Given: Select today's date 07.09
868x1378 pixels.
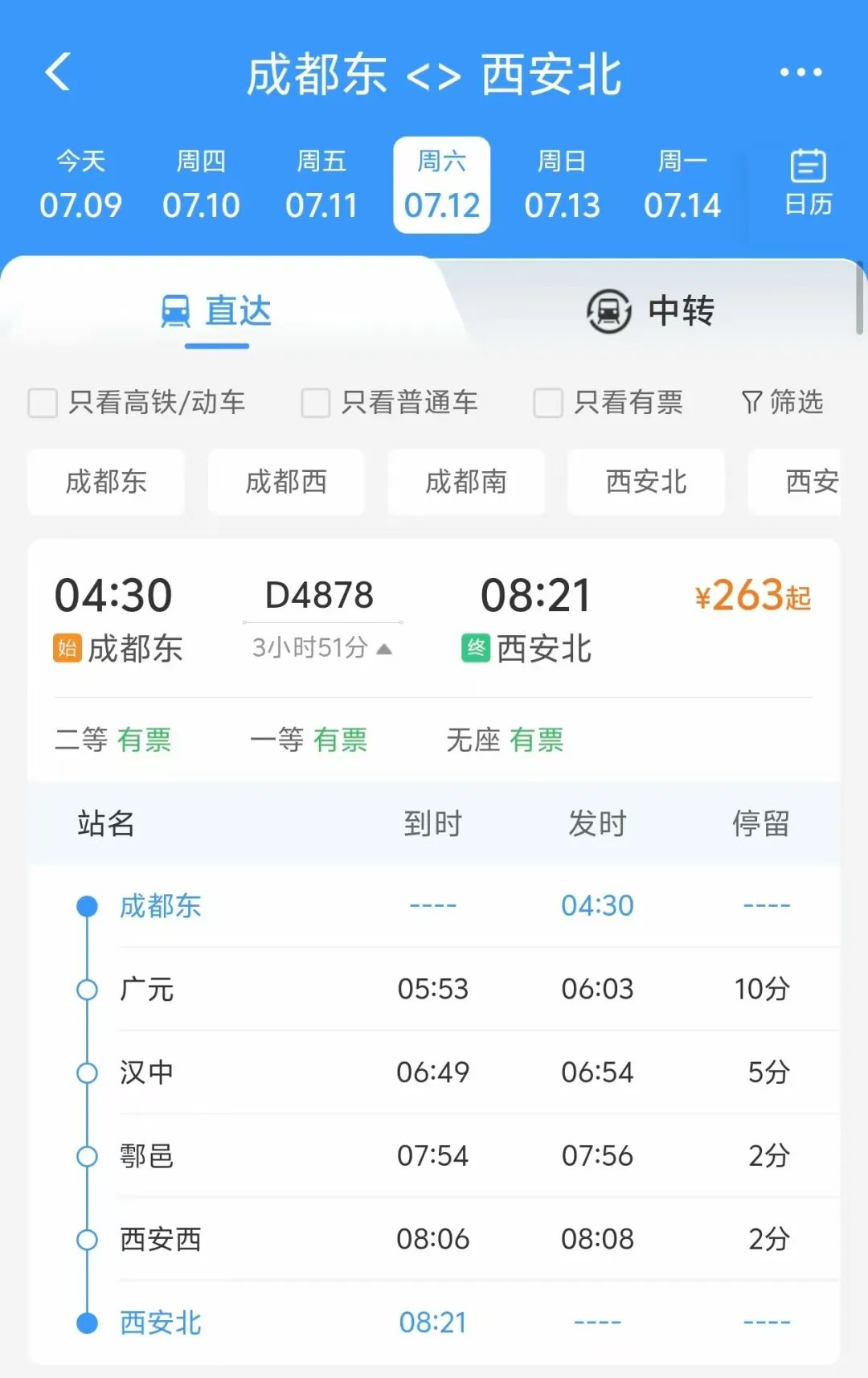Looking at the screenshot, I should point(80,186).
